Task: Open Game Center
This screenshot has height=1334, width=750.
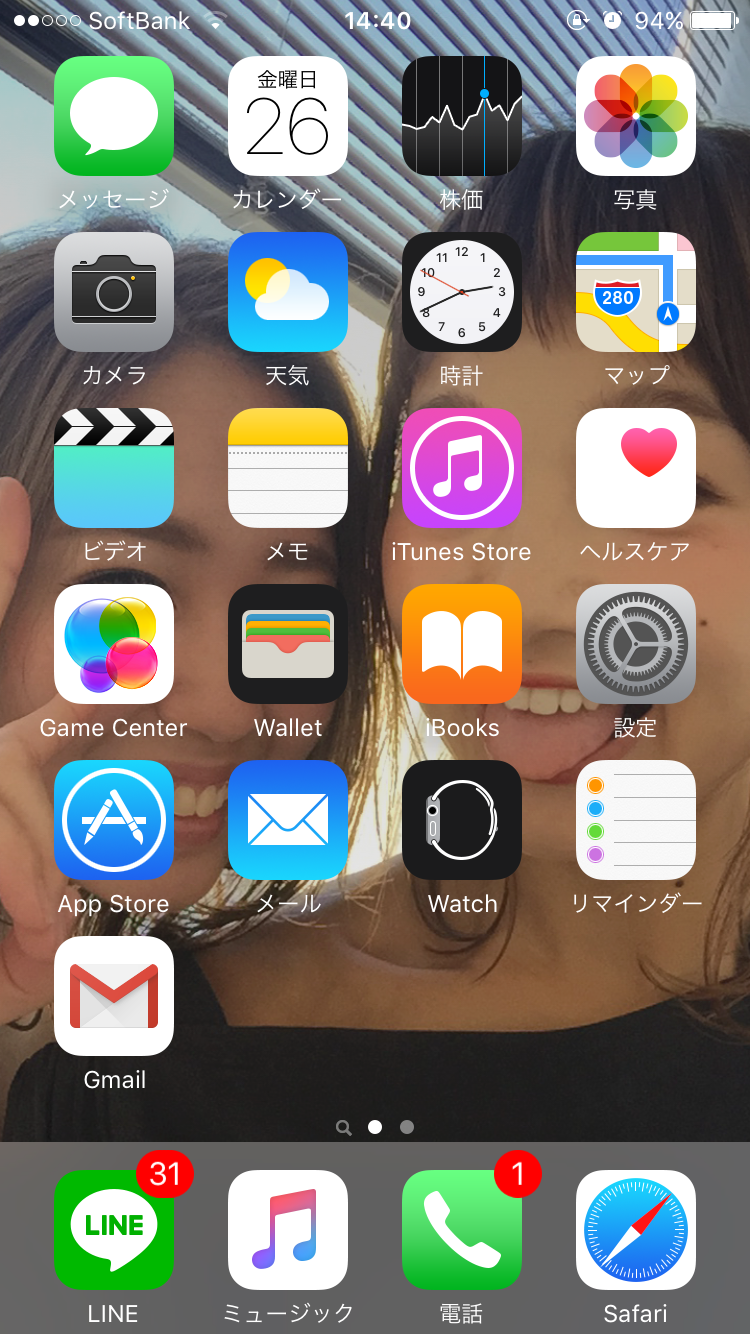Action: [x=114, y=644]
